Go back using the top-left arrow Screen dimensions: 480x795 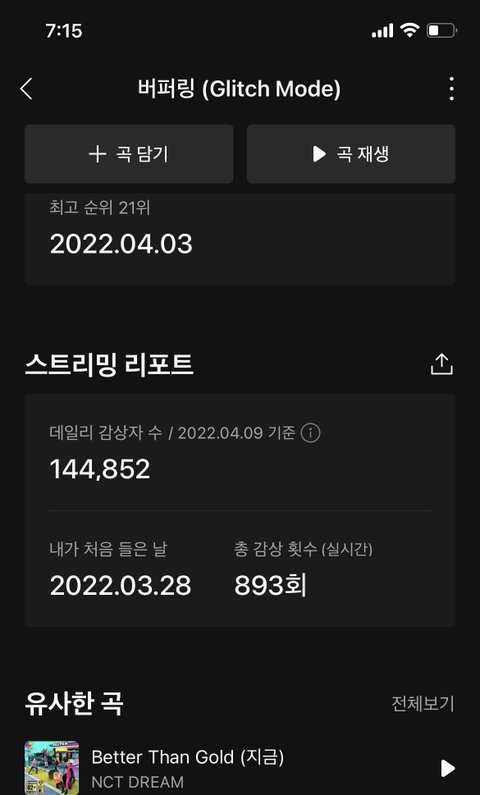click(x=26, y=89)
